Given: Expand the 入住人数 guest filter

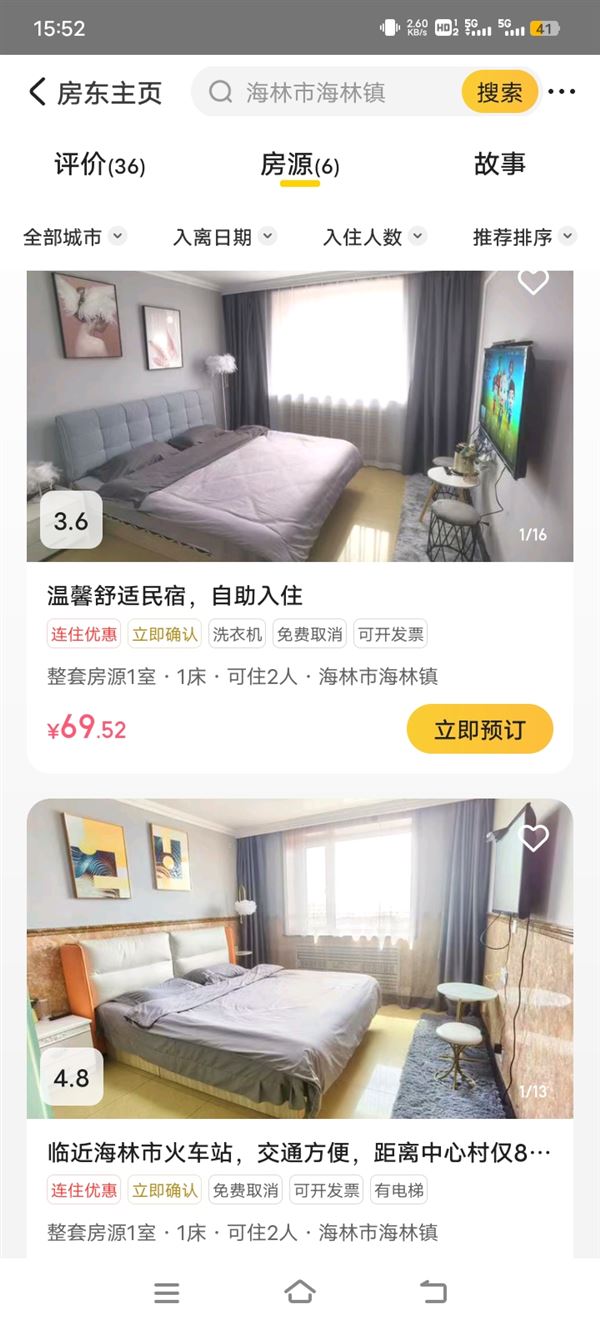Looking at the screenshot, I should tap(375, 237).
